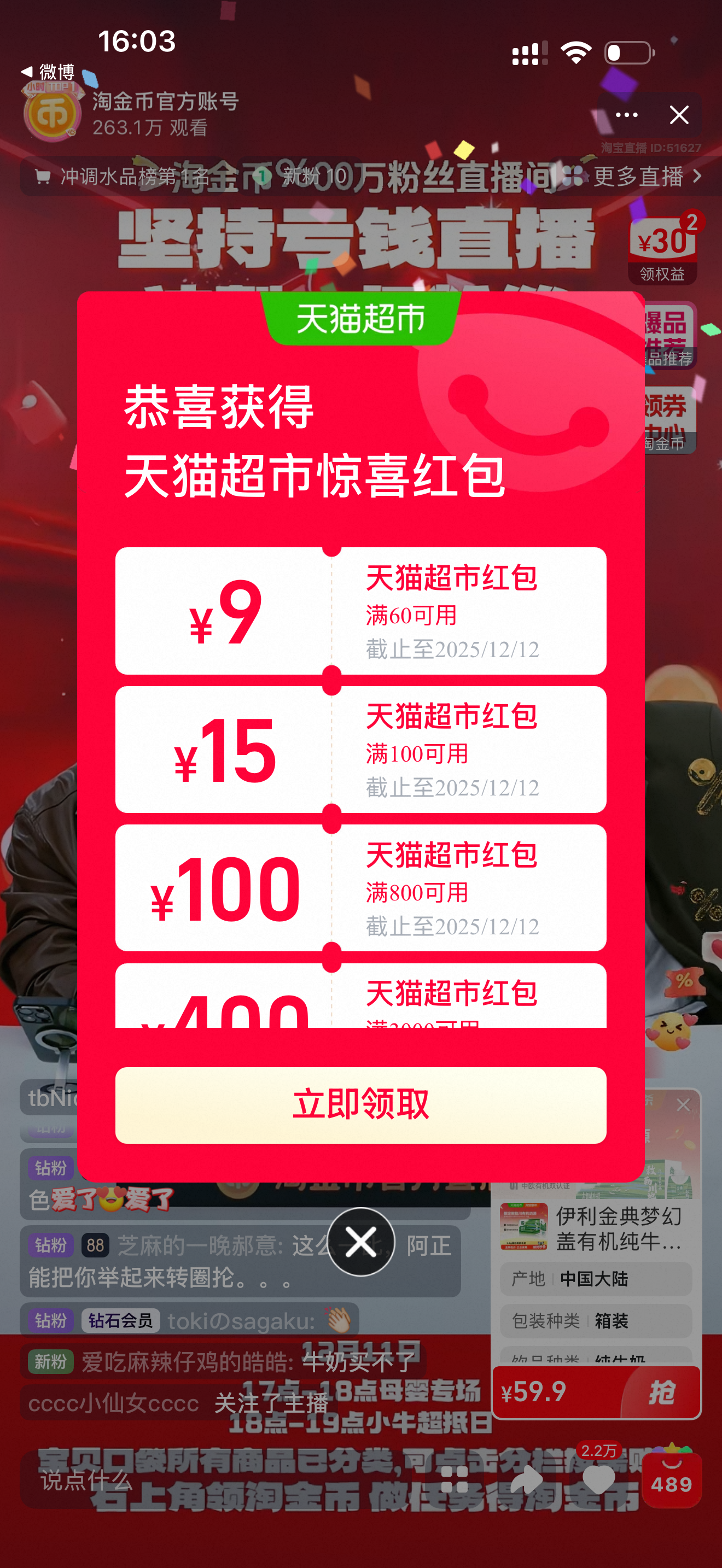Image resolution: width=722 pixels, height=1568 pixels.
Task: Open the 冲调水品榜第1名 ranking chip
Action: 122,177
